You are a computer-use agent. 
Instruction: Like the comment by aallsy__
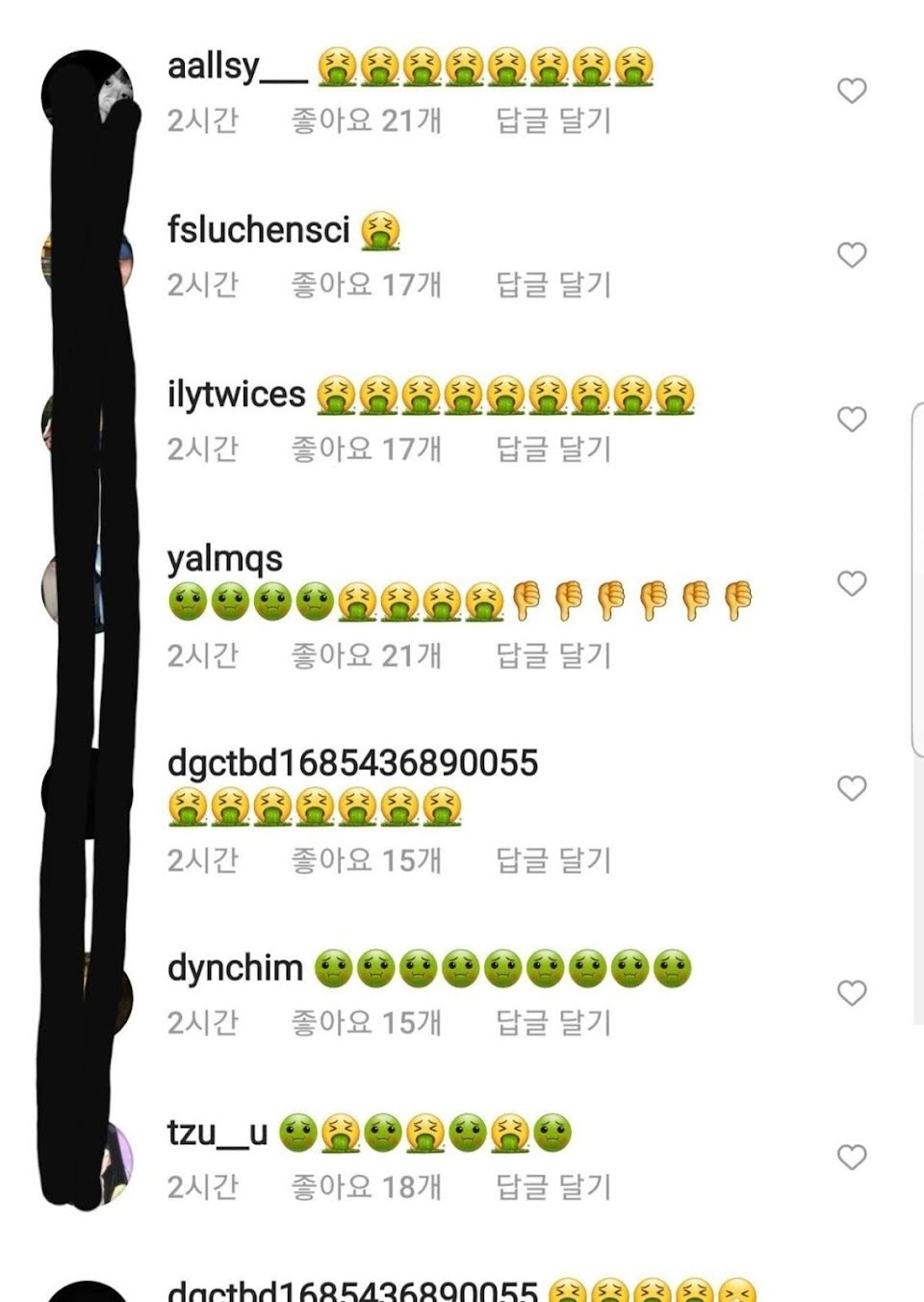tap(852, 90)
